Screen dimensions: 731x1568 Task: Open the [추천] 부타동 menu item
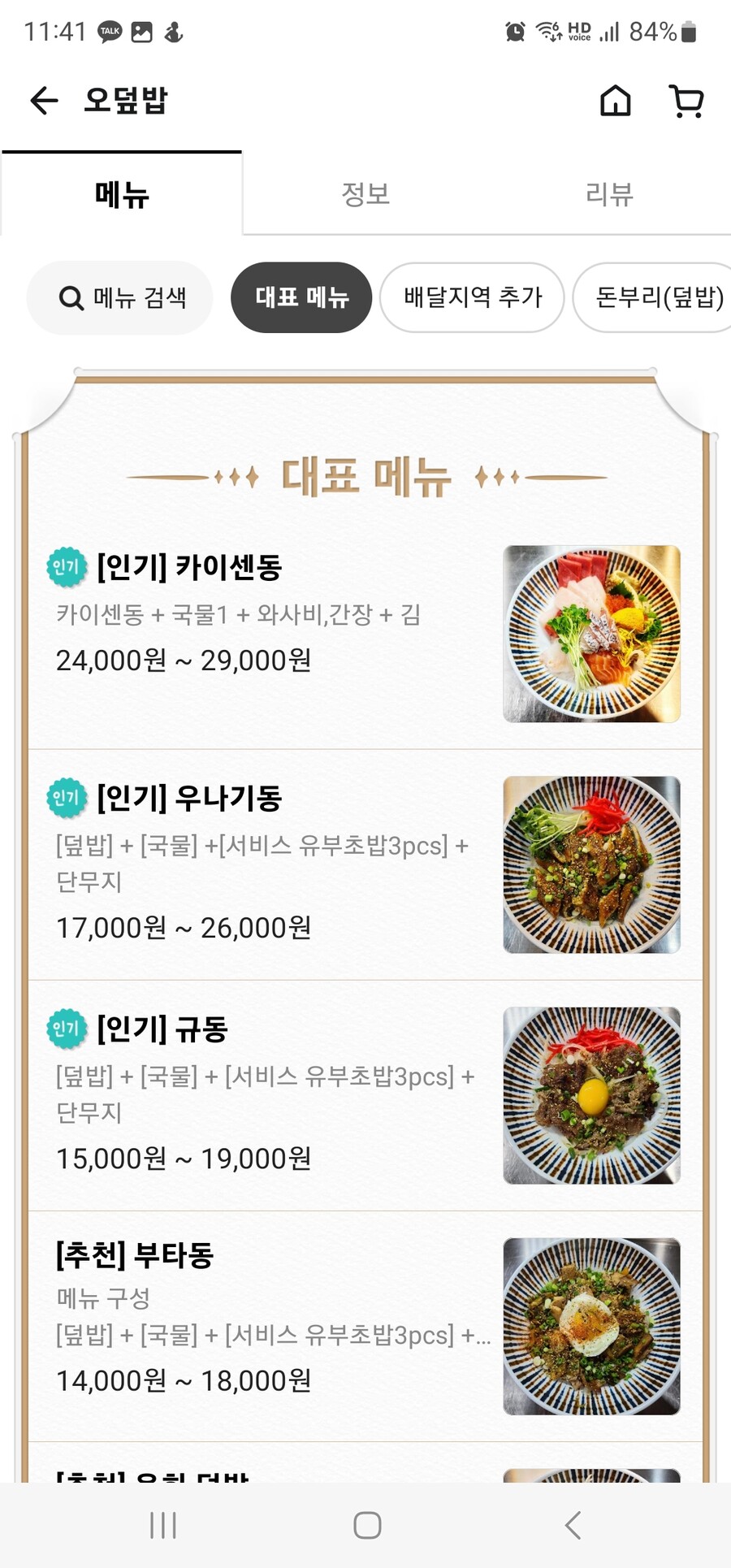pyautogui.click(x=365, y=1326)
